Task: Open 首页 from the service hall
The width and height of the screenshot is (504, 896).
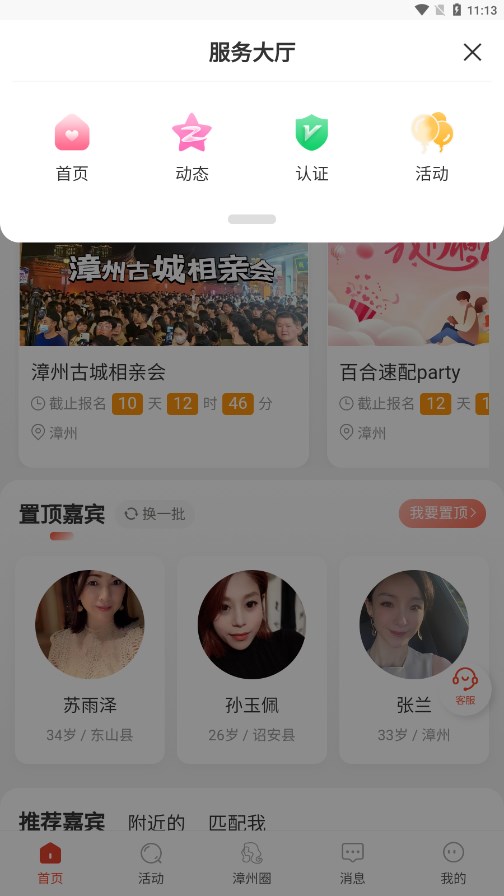Action: [x=72, y=148]
